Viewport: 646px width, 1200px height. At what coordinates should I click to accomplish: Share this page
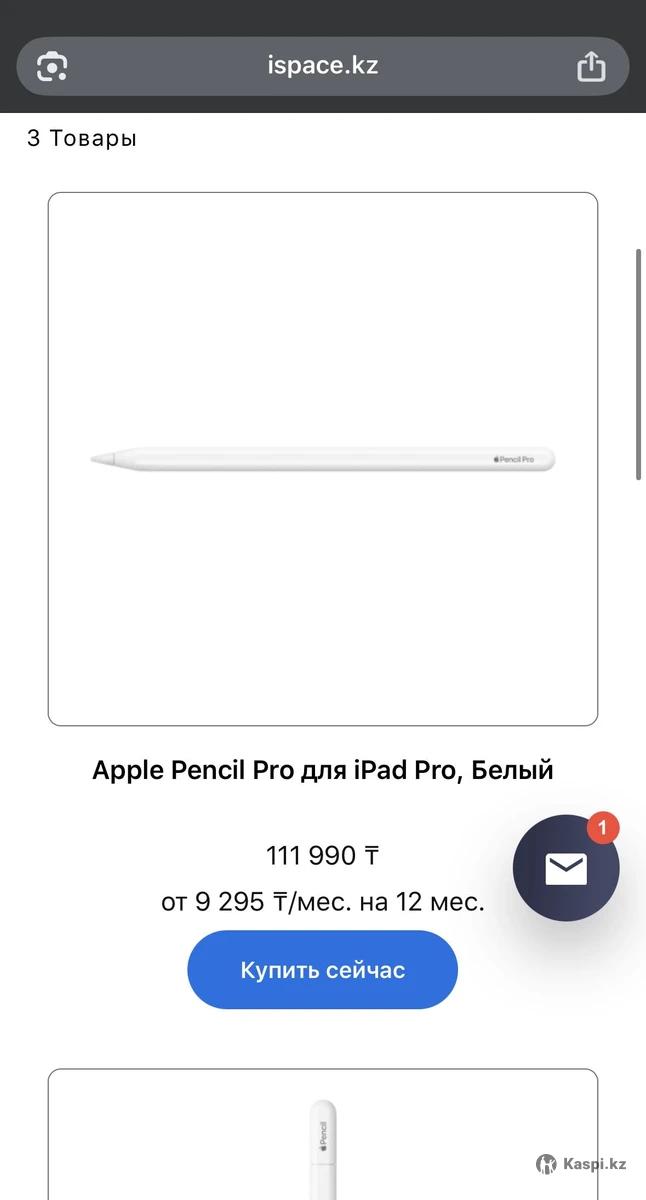click(x=591, y=67)
